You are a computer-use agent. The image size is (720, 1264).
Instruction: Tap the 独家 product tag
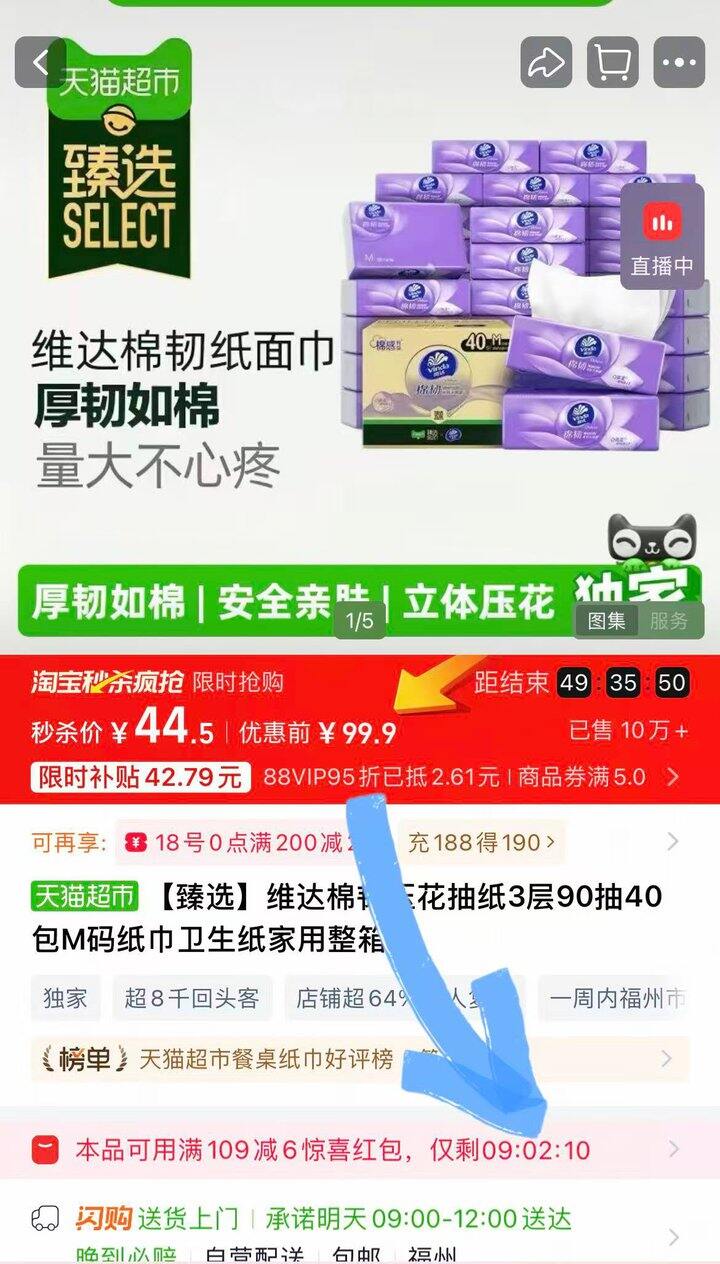click(x=65, y=998)
